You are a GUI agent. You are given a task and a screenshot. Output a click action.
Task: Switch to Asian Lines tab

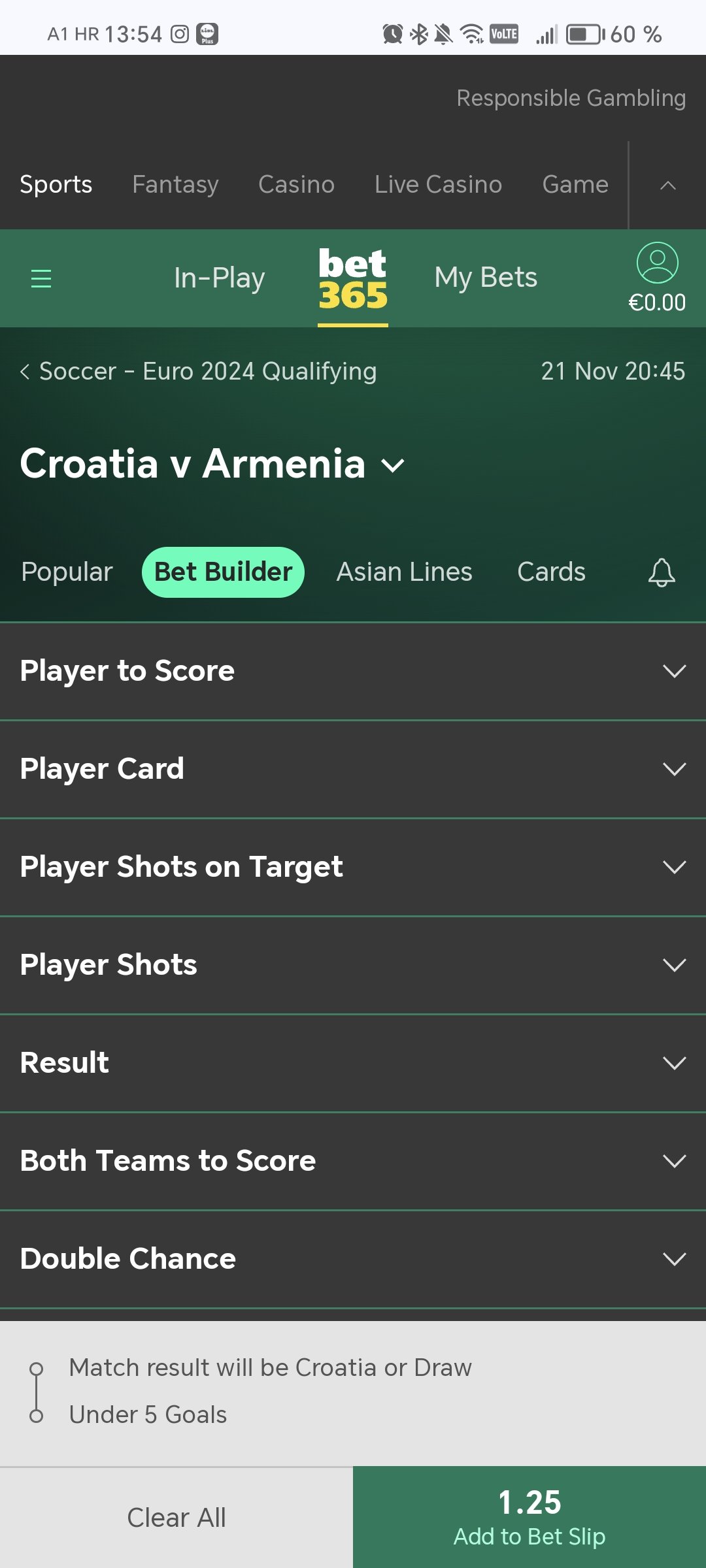click(404, 572)
